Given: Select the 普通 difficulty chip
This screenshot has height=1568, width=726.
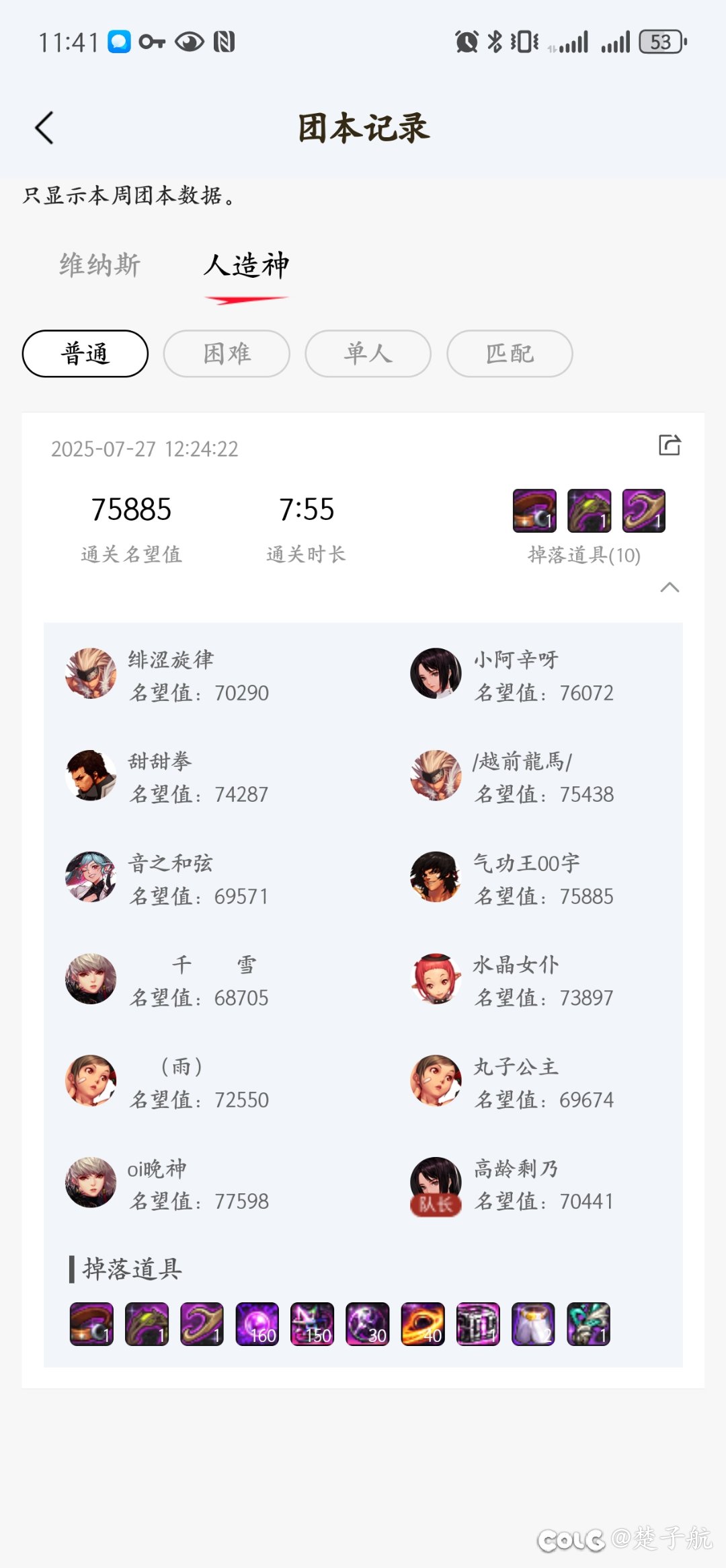Looking at the screenshot, I should click(85, 354).
